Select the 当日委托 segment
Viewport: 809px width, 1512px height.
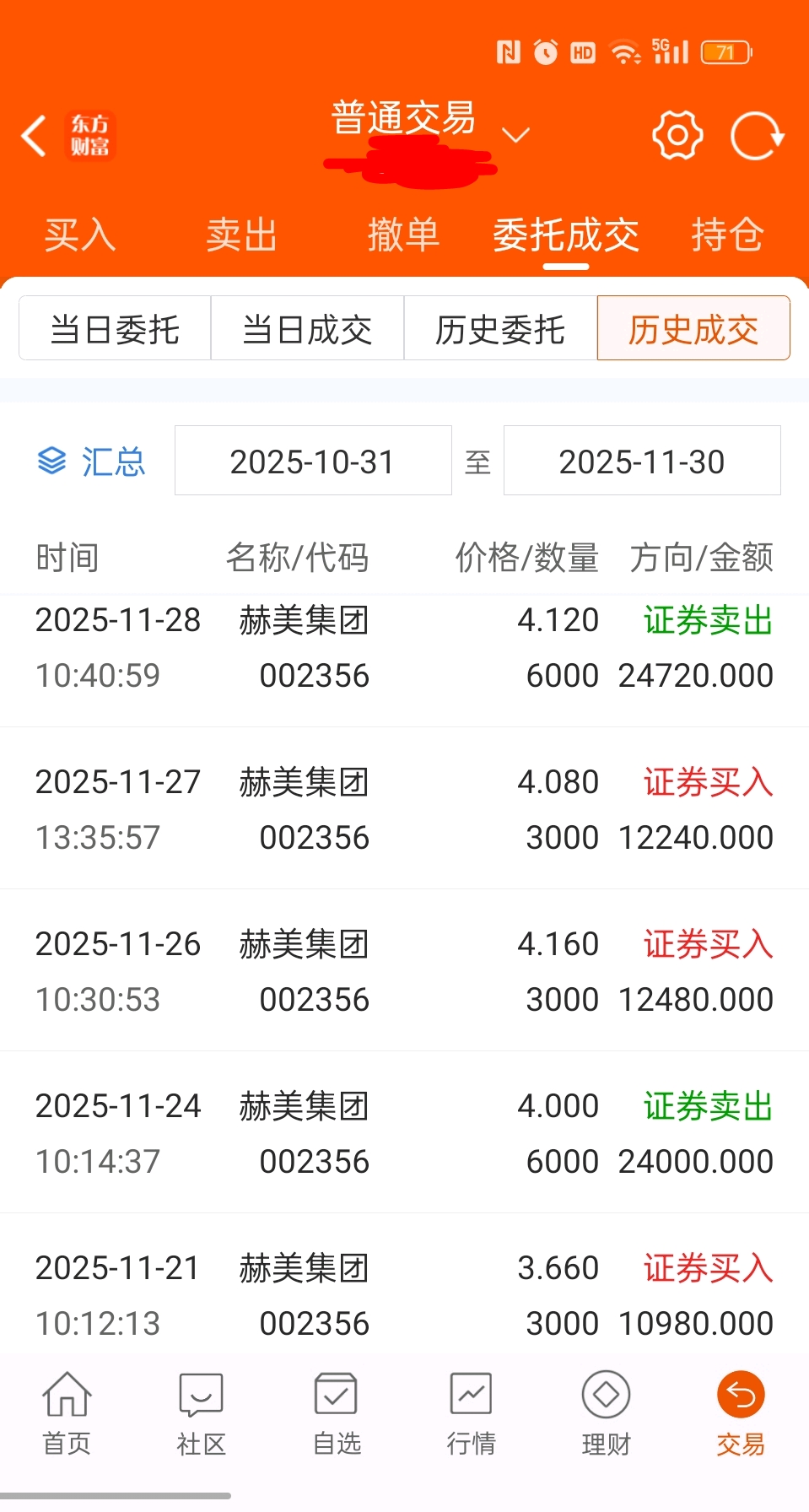click(115, 329)
